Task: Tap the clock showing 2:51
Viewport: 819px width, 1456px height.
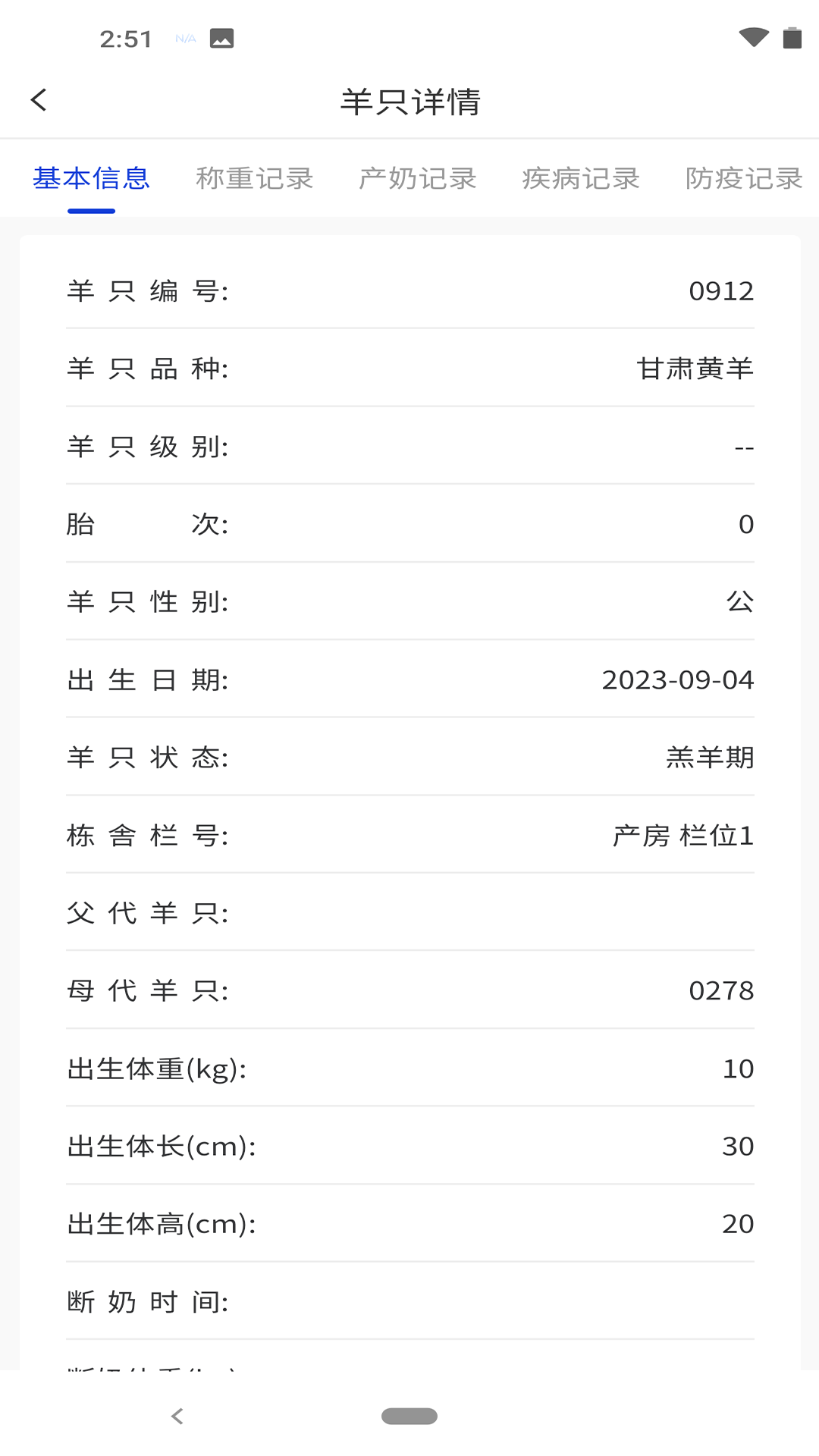Action: pyautogui.click(x=127, y=39)
